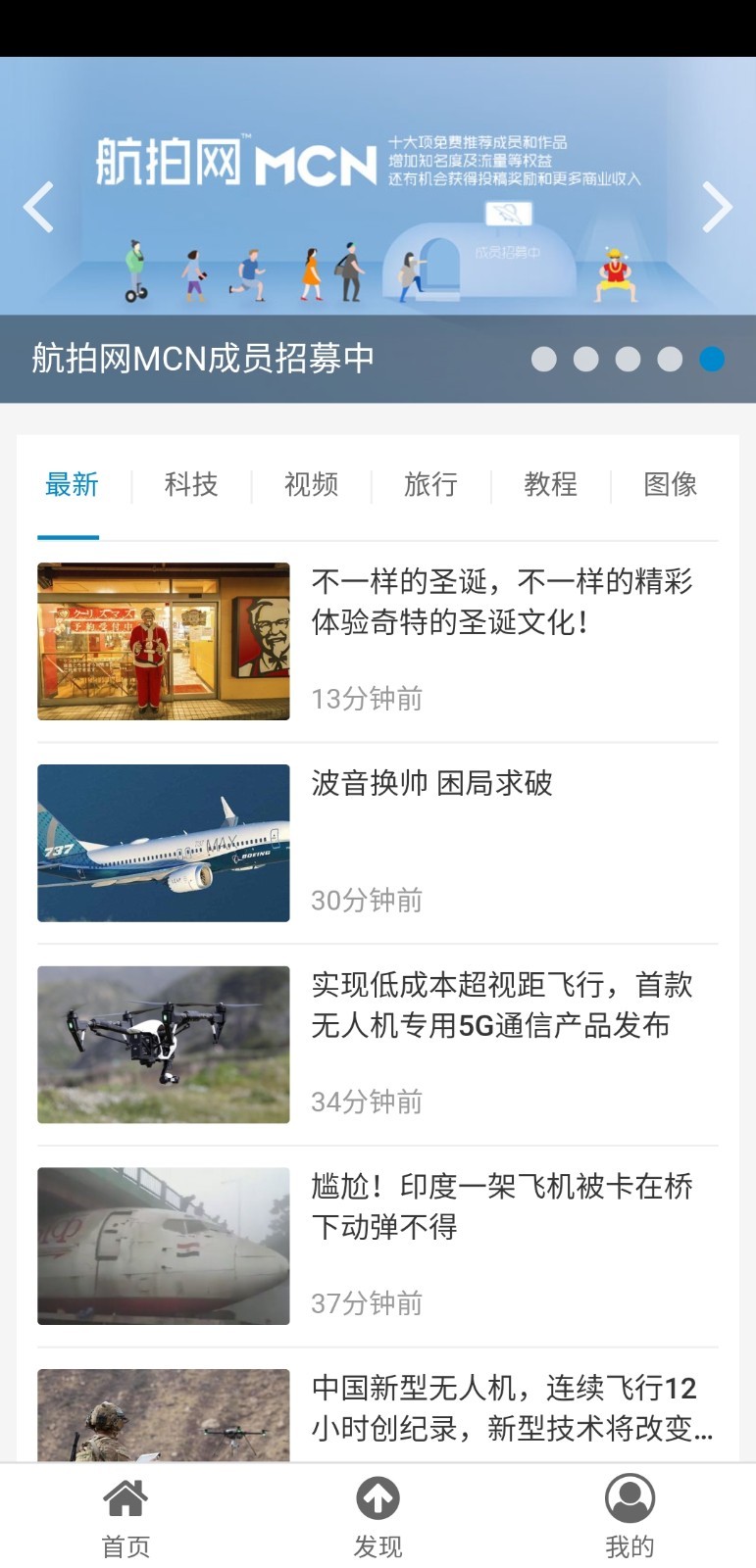Switch to the 发现 tab
The width and height of the screenshot is (756, 1568).
378,1517
